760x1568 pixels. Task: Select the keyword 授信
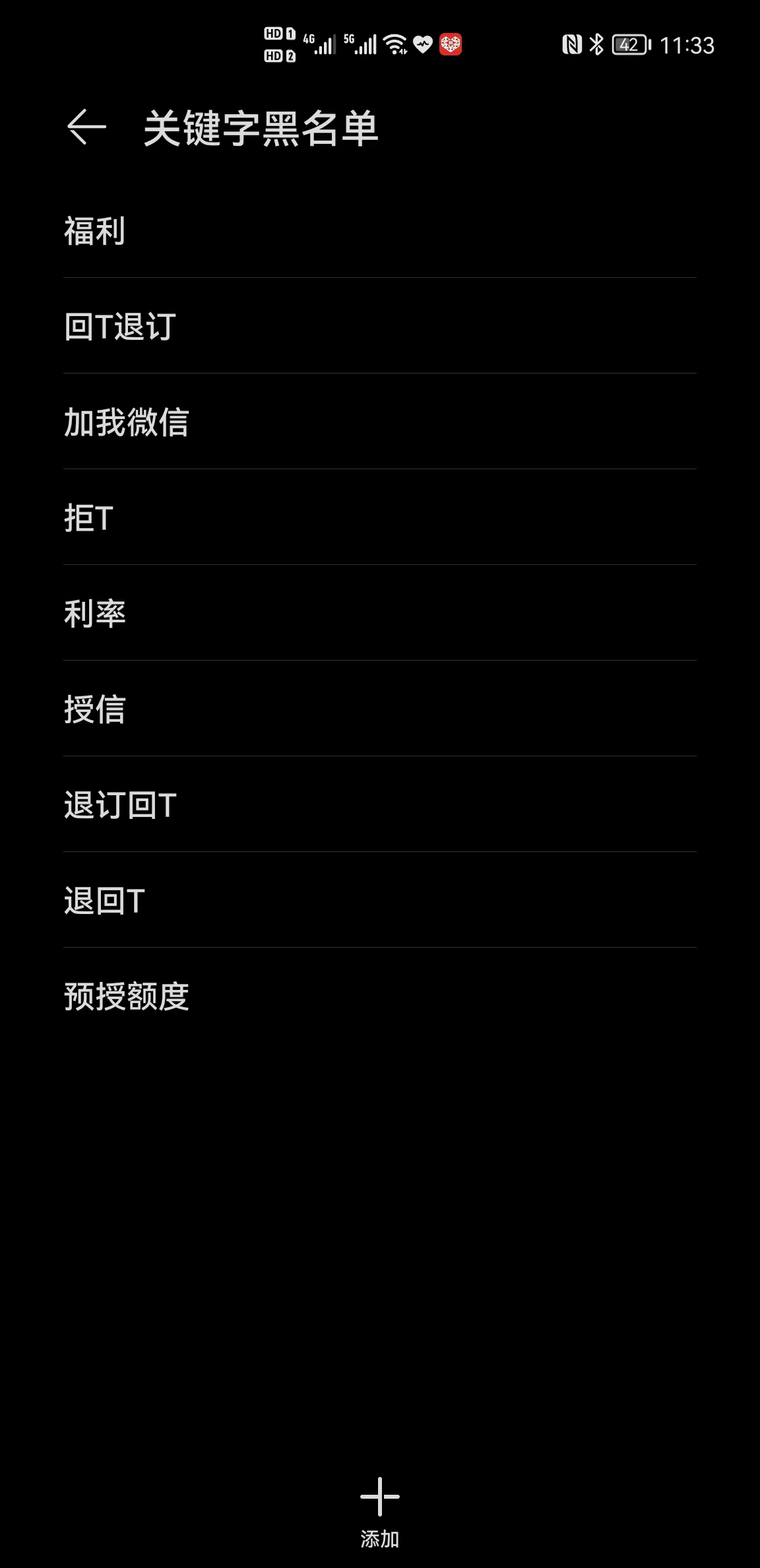95,711
